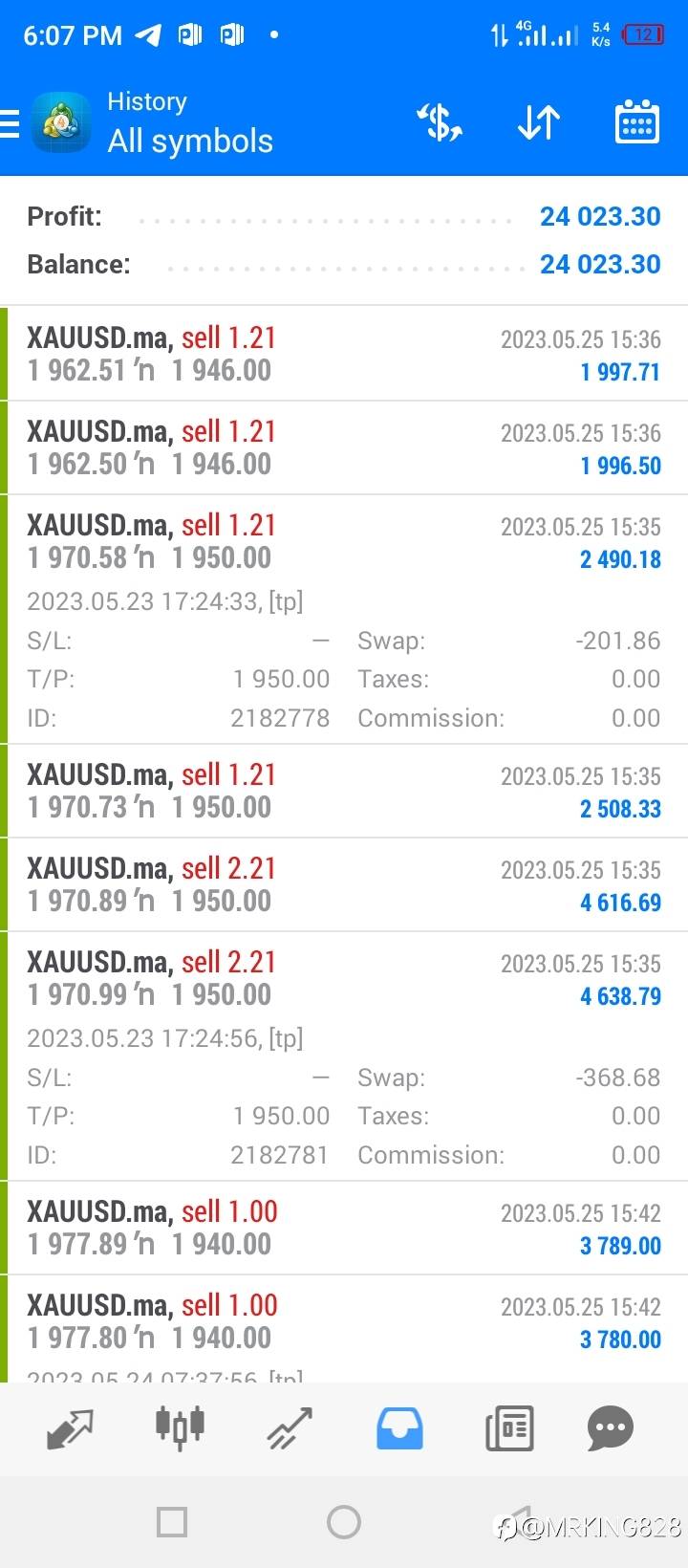
Task: Open the sort order arrows
Action: point(538,123)
